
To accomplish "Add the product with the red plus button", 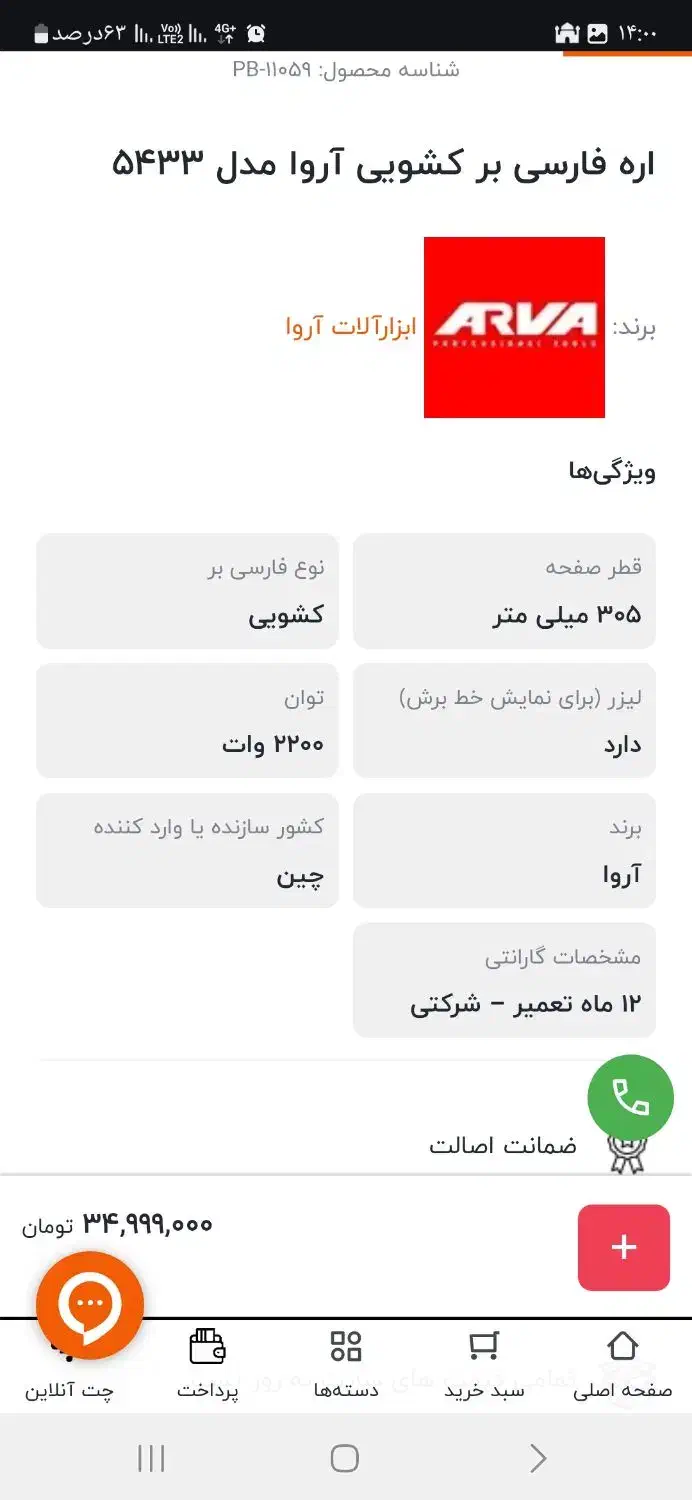I will [624, 1247].
